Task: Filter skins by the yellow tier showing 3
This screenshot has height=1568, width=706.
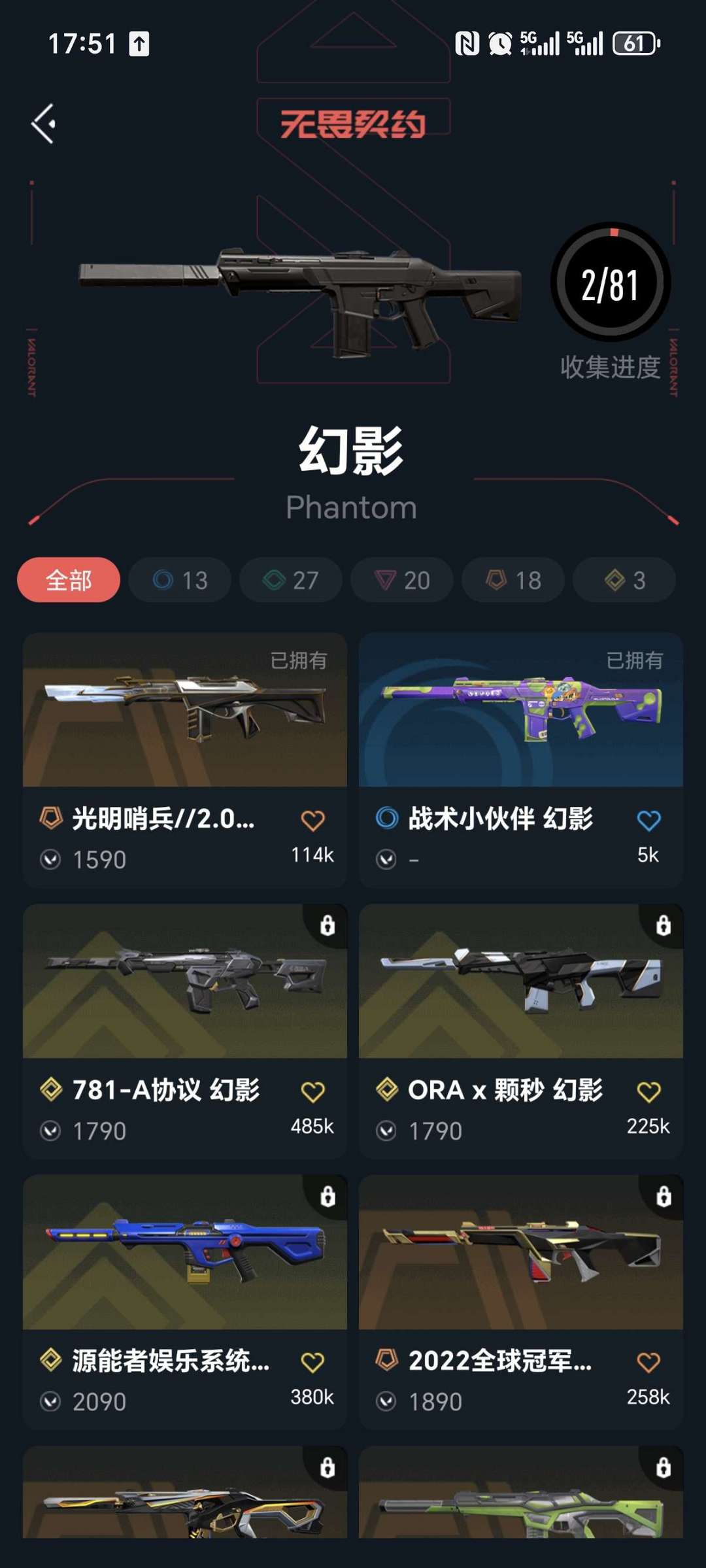Action: 624,580
